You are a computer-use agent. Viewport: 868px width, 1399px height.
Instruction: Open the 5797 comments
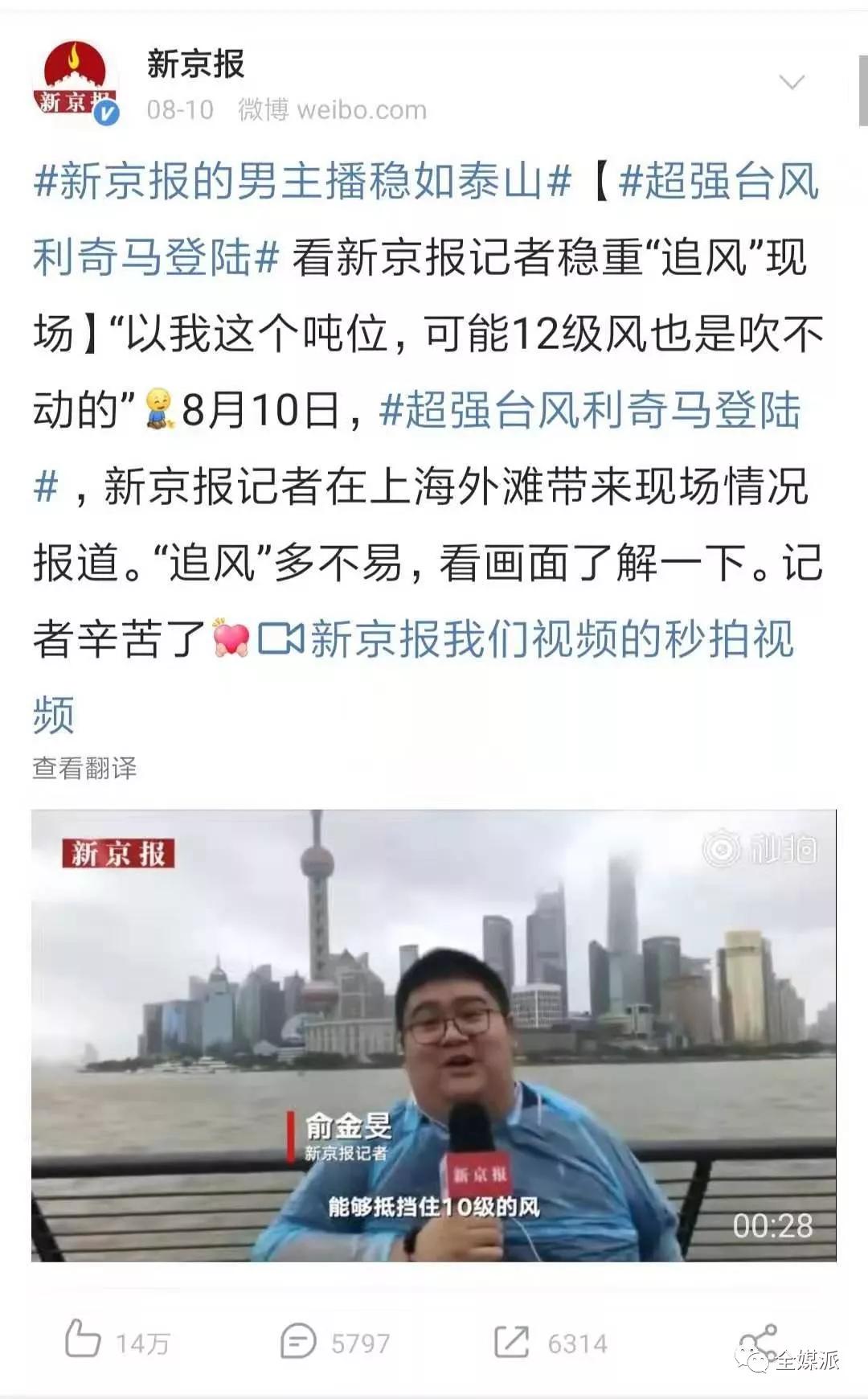tap(335, 1341)
